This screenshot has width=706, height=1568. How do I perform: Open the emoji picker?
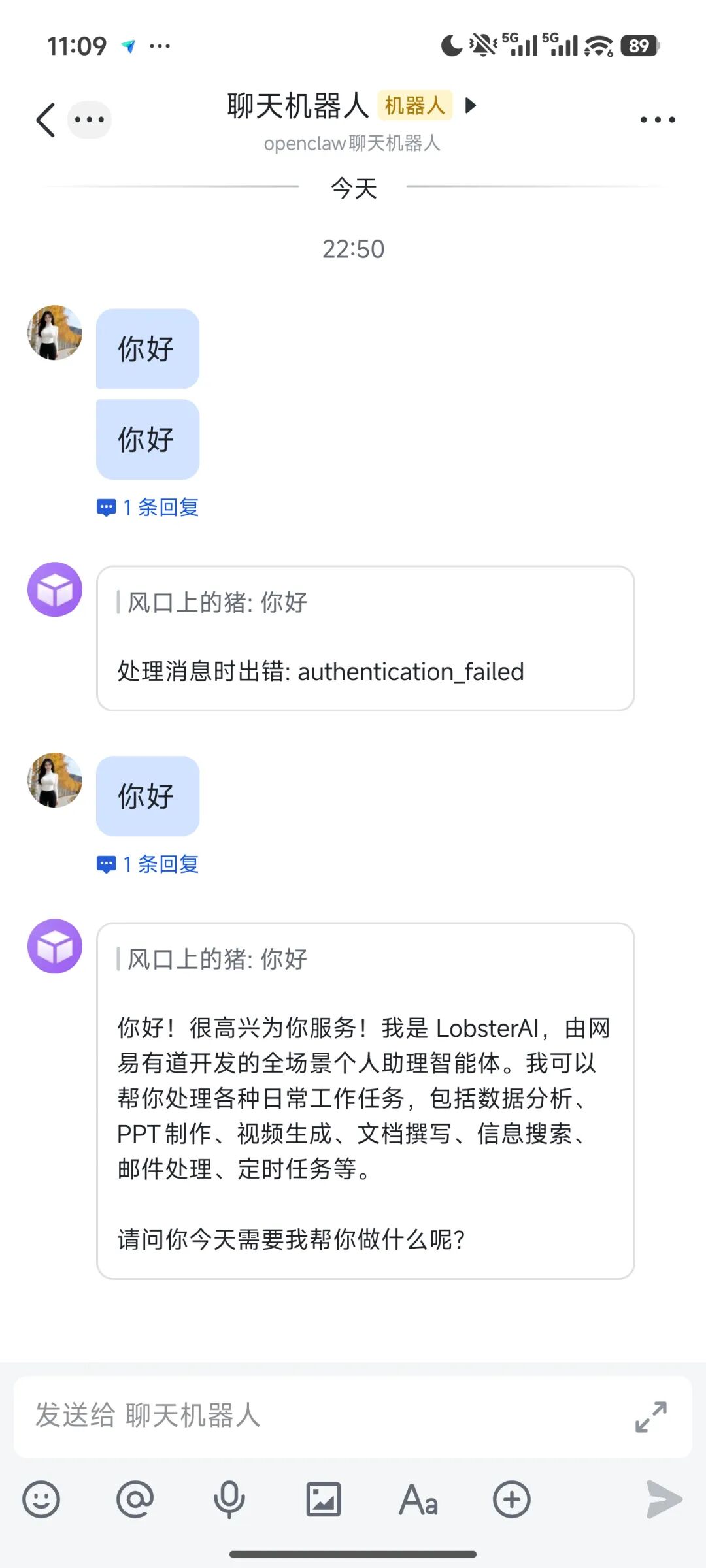tap(41, 1499)
